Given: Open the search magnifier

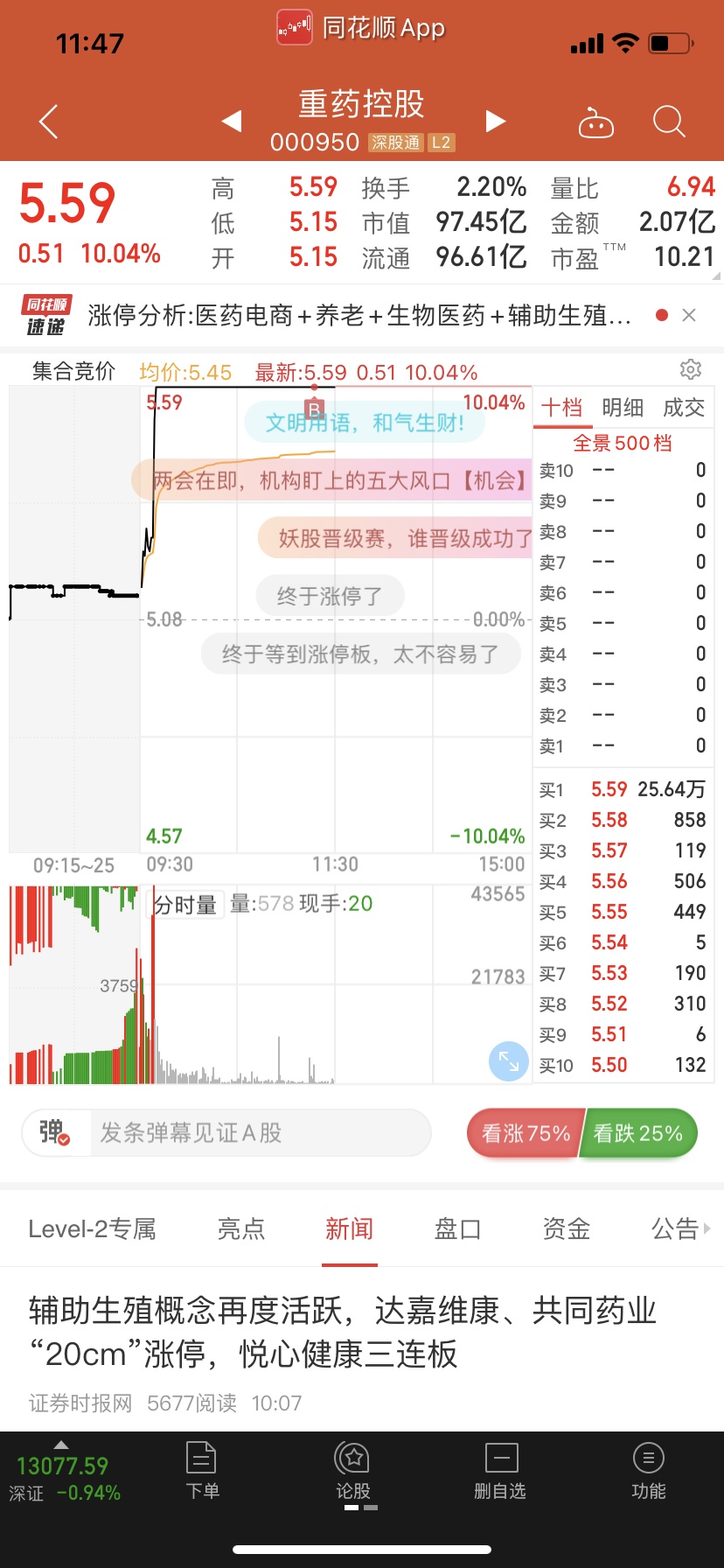Looking at the screenshot, I should tap(669, 122).
